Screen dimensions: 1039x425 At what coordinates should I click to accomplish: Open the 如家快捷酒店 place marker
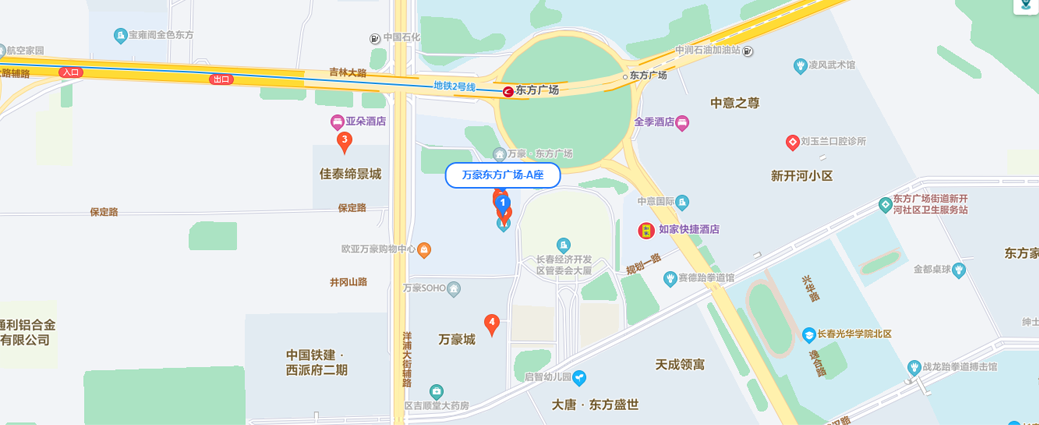coord(647,230)
